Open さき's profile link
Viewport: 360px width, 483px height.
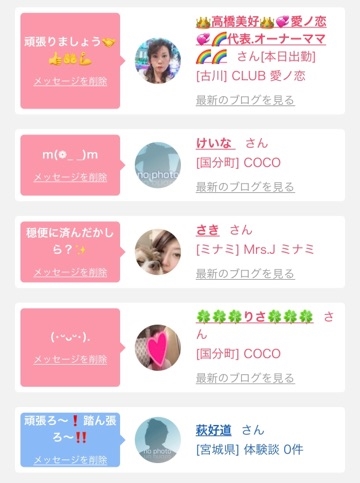(x=208, y=230)
